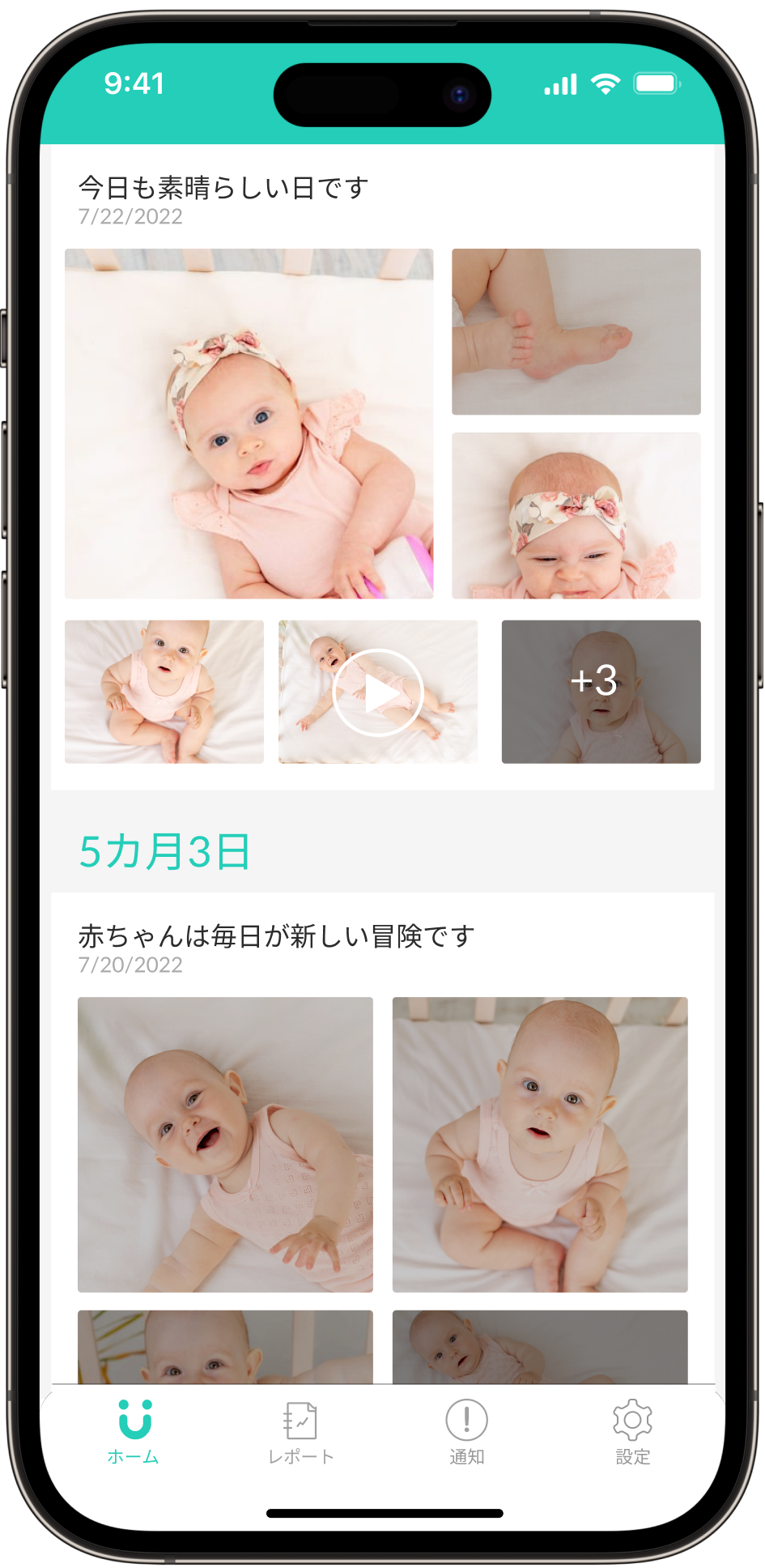Play the baby video in 7/22 post
Image resolution: width=765 pixels, height=1568 pixels.
click(378, 692)
